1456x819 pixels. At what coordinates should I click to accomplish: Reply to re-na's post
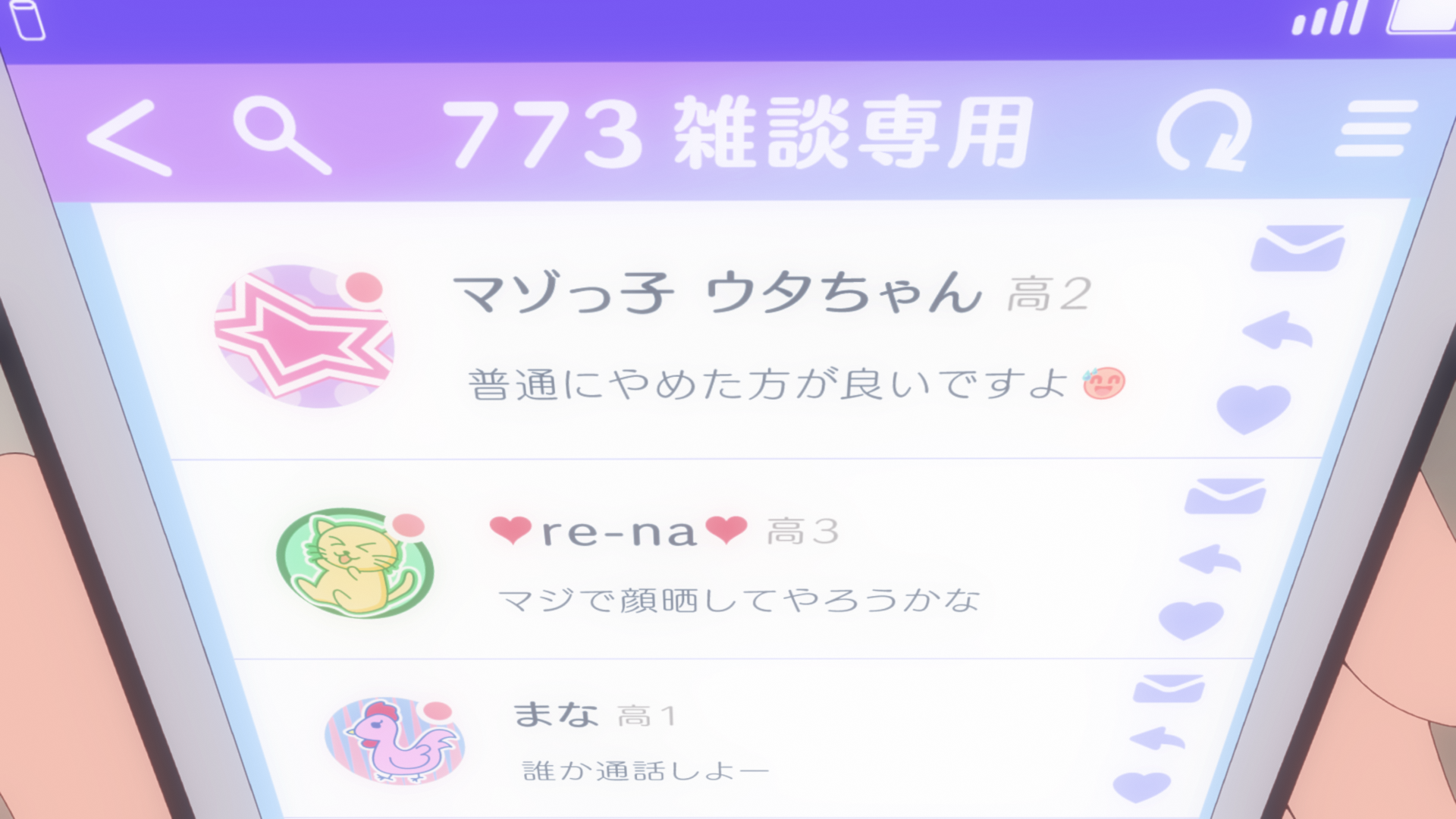(x=1210, y=560)
